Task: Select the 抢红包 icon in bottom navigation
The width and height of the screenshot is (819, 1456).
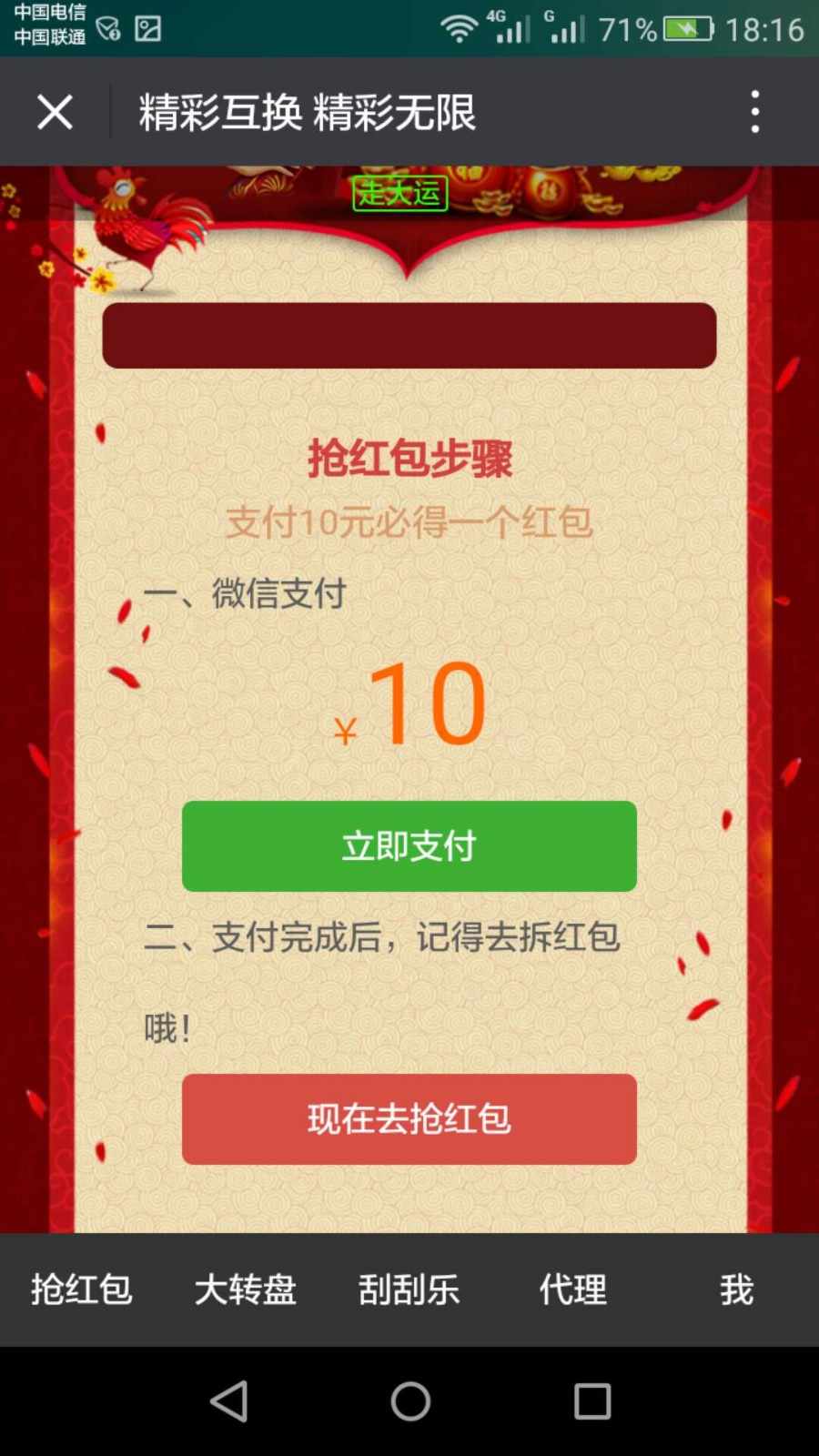Action: (x=82, y=1289)
